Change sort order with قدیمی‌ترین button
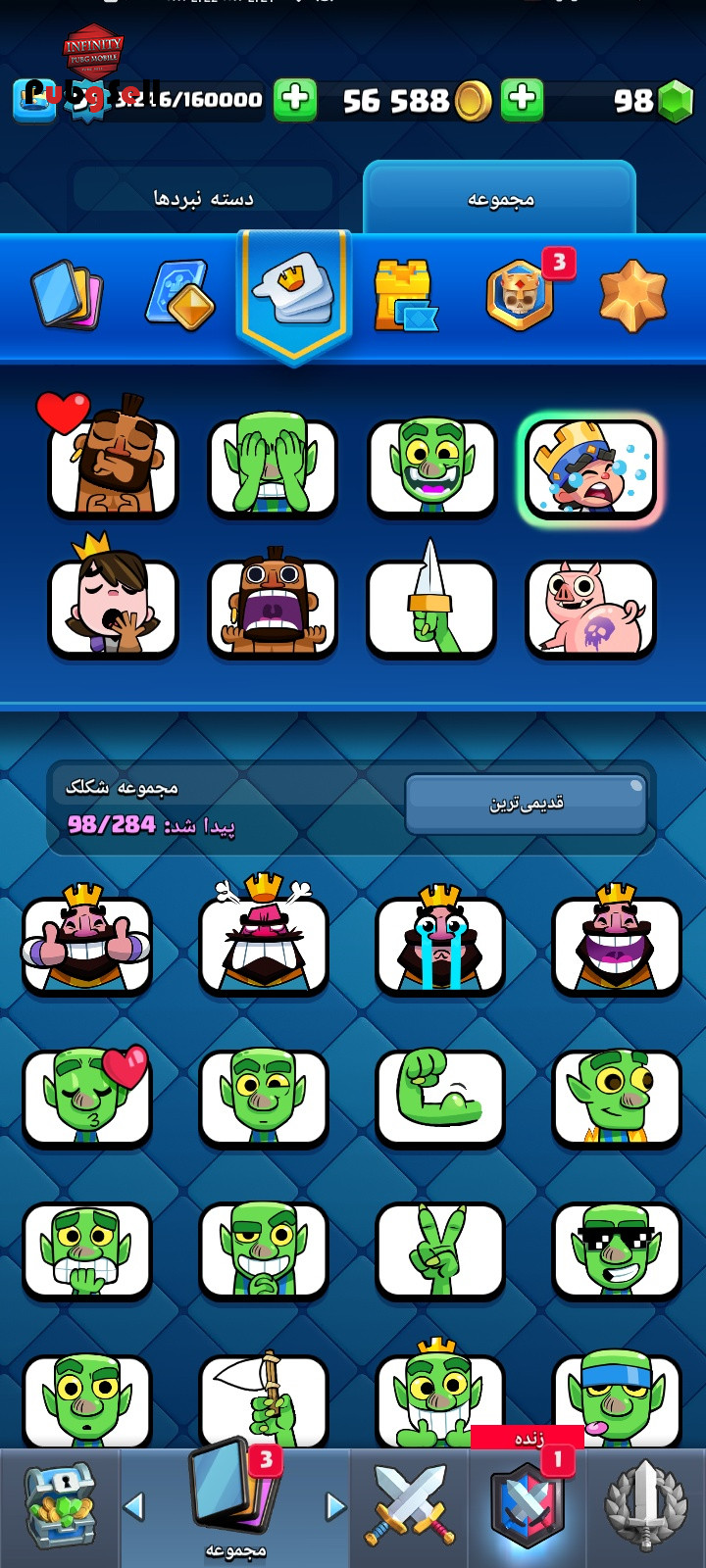706x1568 pixels. point(526,804)
